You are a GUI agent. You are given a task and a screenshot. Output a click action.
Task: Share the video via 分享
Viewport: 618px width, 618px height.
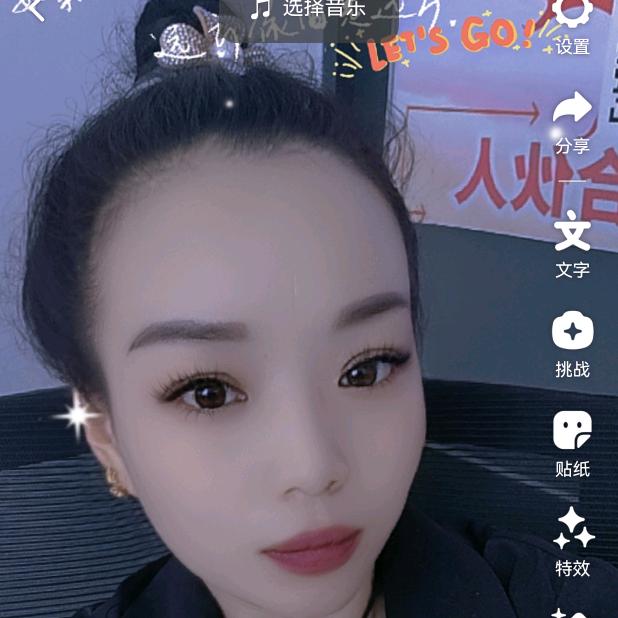click(572, 120)
